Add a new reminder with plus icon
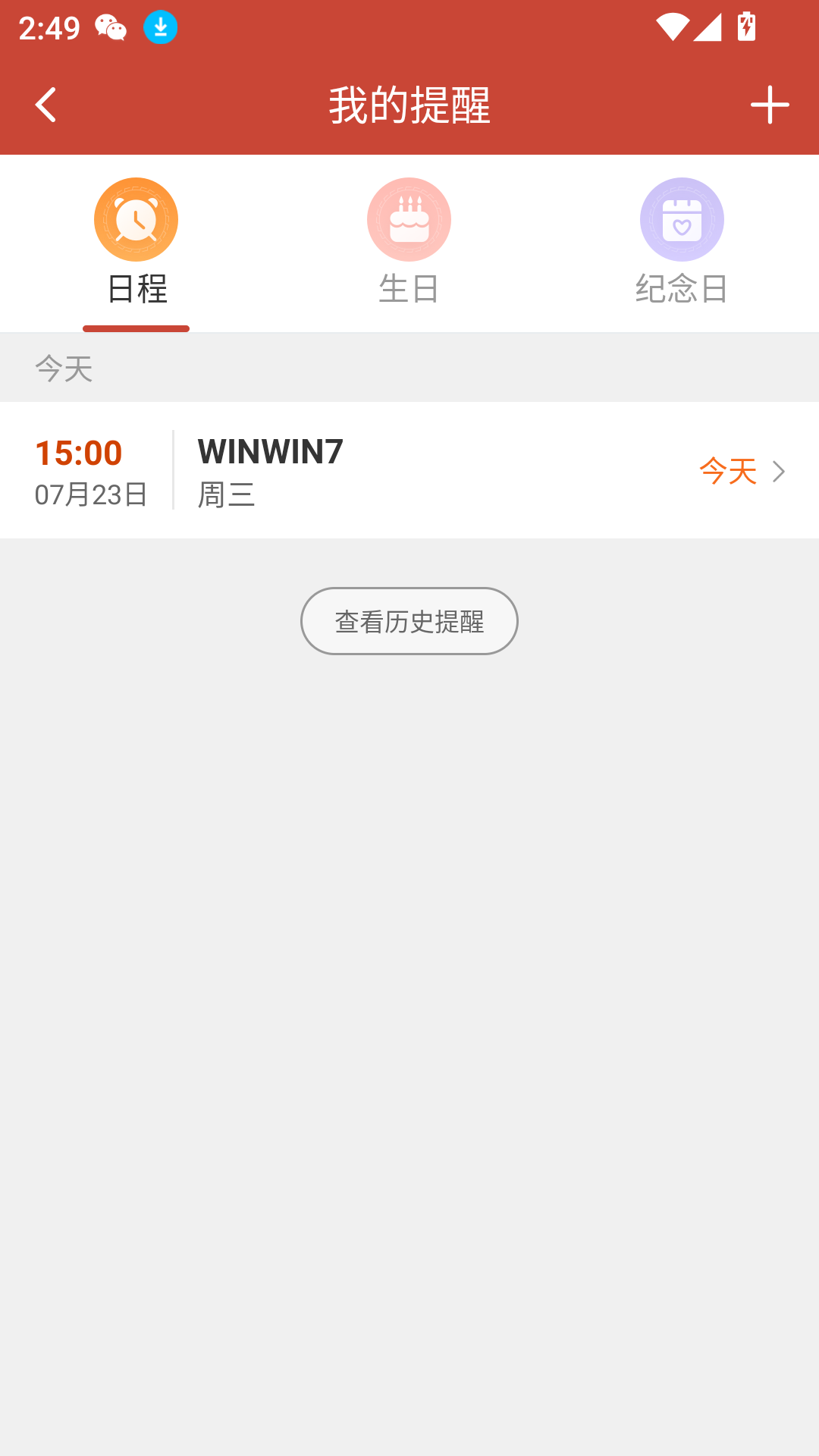Image resolution: width=819 pixels, height=1456 pixels. pos(769,105)
